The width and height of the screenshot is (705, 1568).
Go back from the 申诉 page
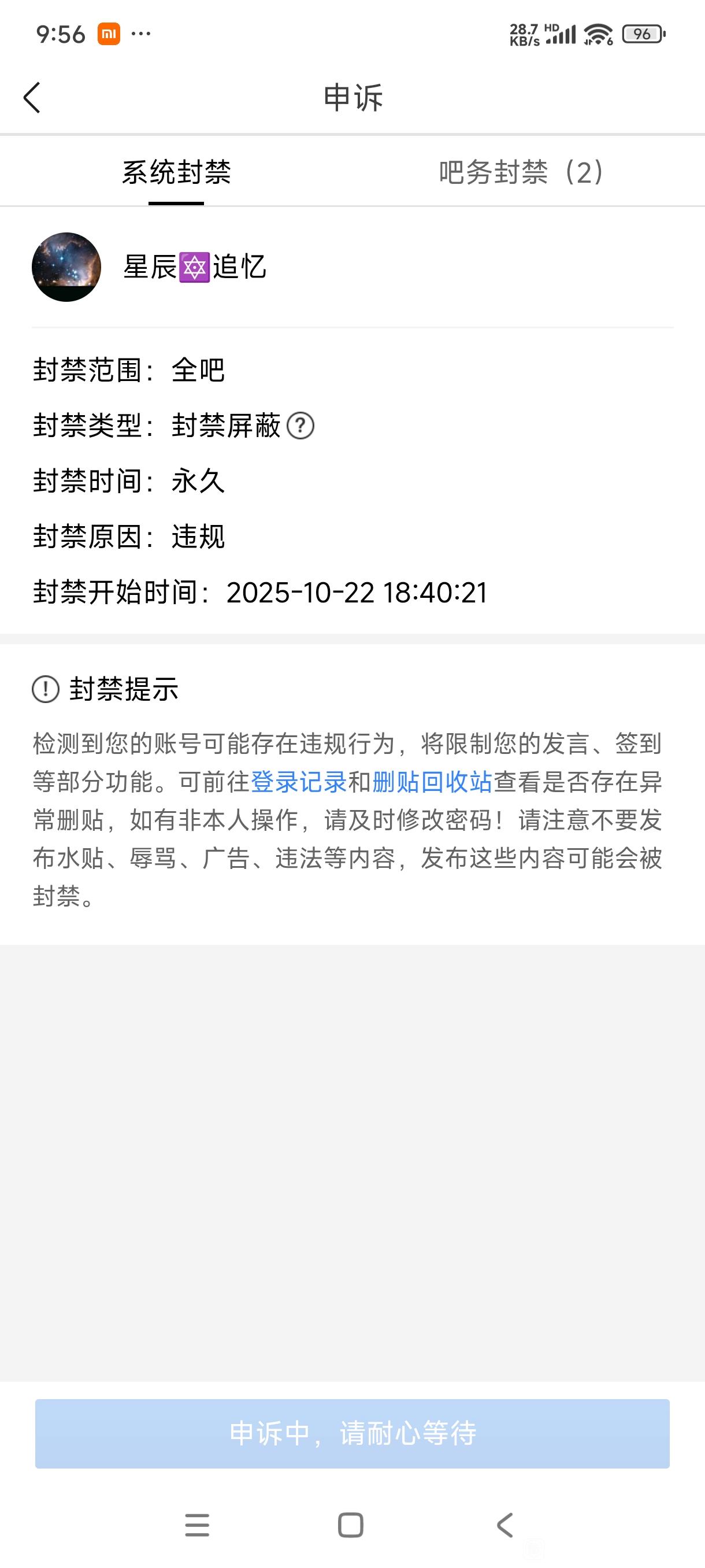tap(32, 97)
